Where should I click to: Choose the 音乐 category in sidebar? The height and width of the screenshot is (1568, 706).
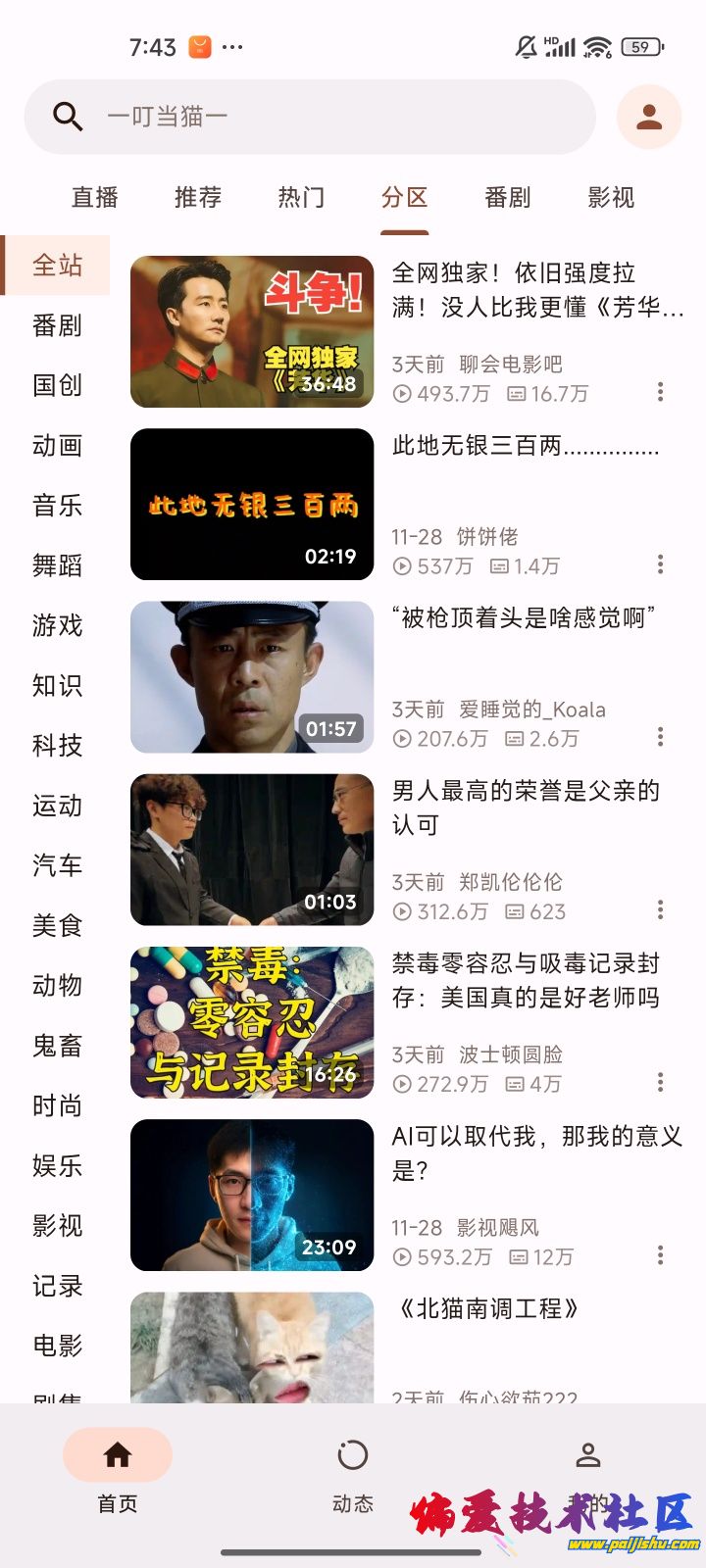pos(57,506)
